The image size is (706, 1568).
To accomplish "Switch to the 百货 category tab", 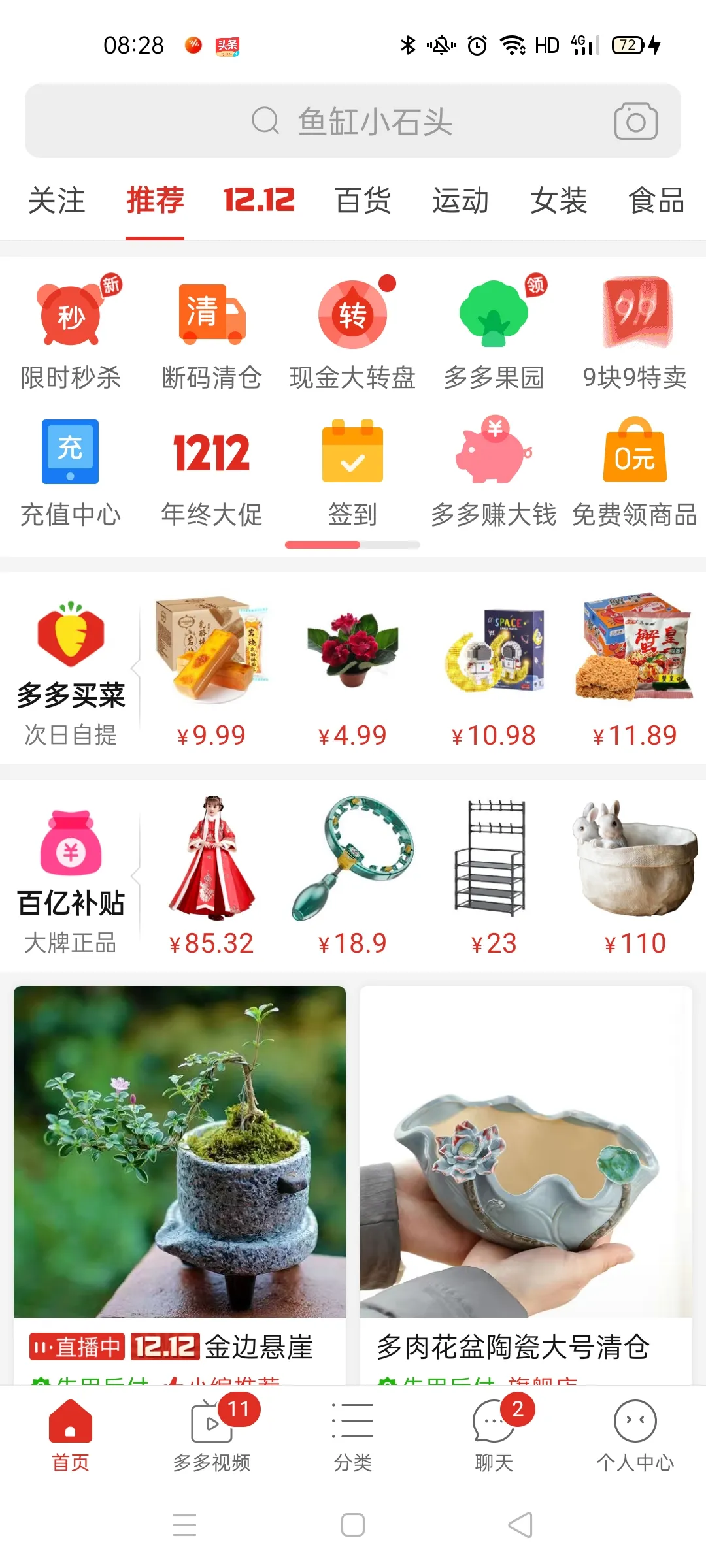I will (x=363, y=201).
